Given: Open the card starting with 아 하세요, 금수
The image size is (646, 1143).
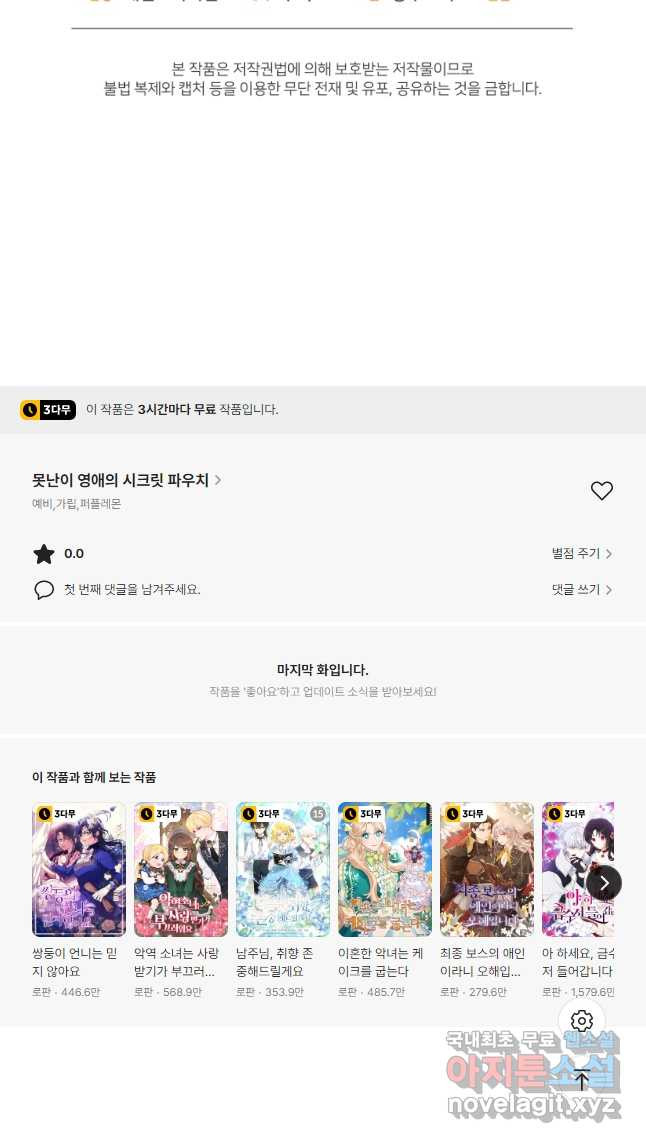Looking at the screenshot, I should pos(577,869).
